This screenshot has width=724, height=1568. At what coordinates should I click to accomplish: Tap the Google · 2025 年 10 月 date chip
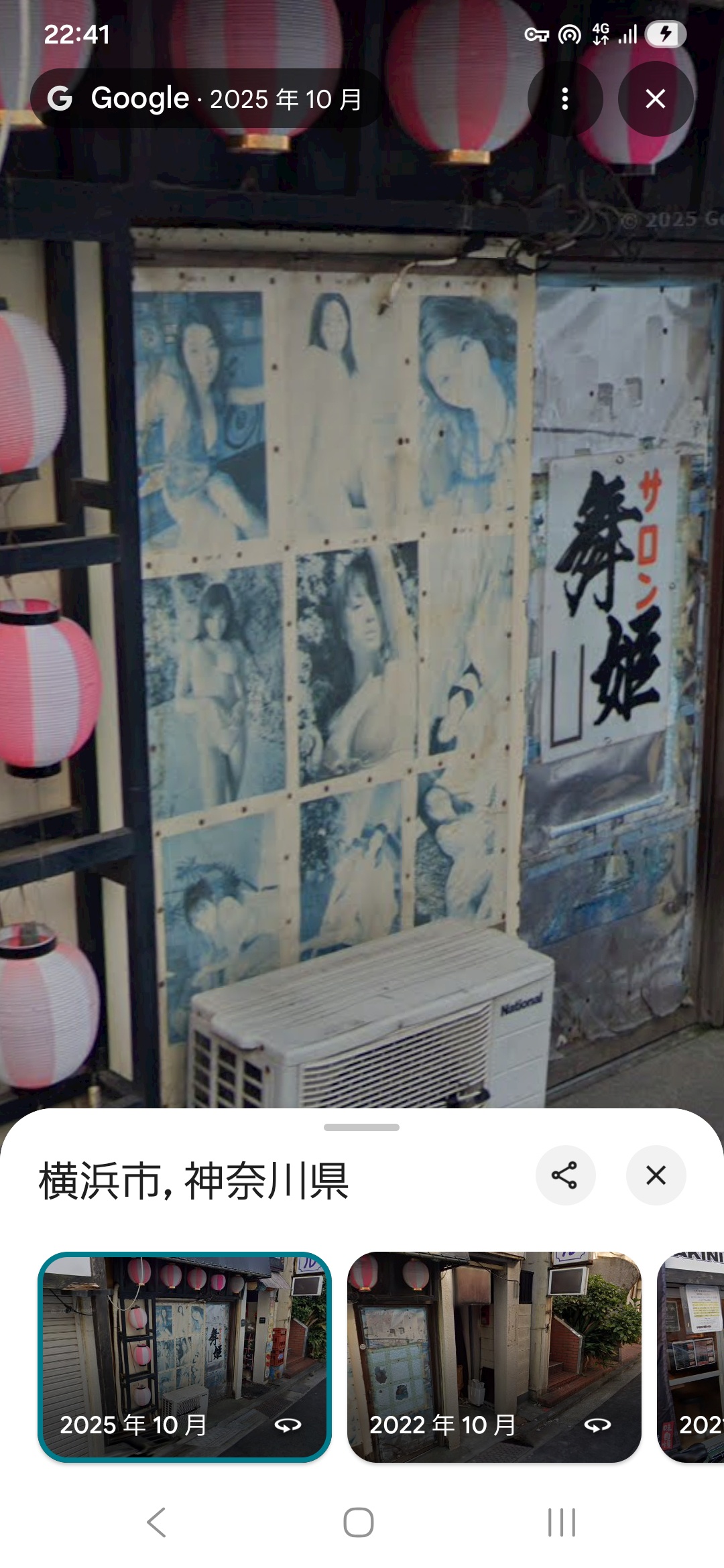[x=206, y=99]
